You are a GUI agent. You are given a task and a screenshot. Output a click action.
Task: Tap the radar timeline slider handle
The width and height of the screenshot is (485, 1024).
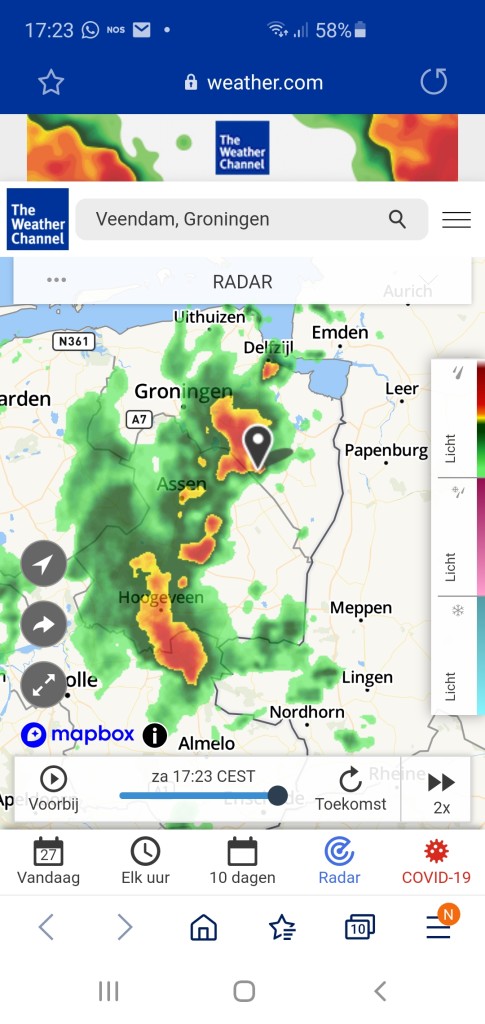coord(277,795)
